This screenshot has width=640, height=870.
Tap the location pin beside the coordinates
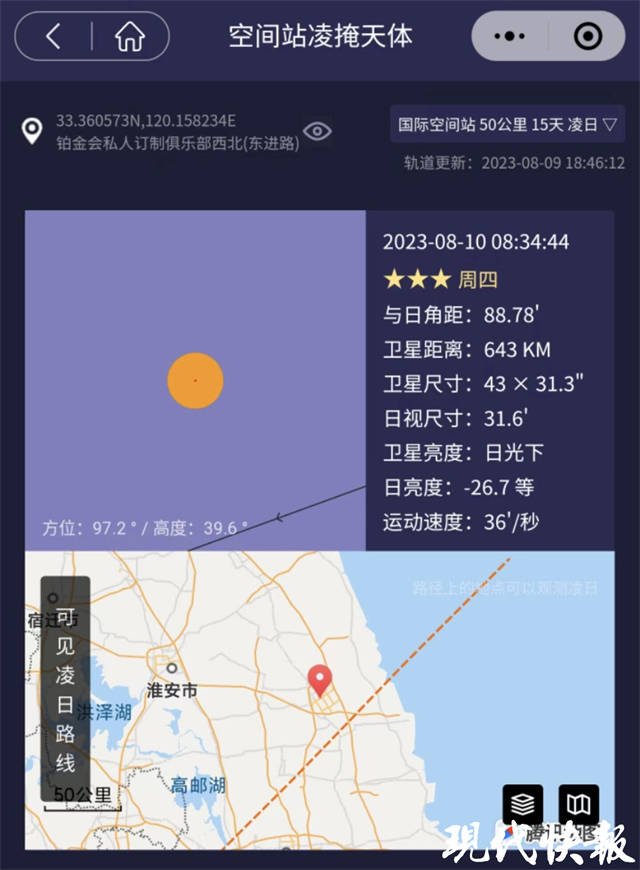[32, 131]
